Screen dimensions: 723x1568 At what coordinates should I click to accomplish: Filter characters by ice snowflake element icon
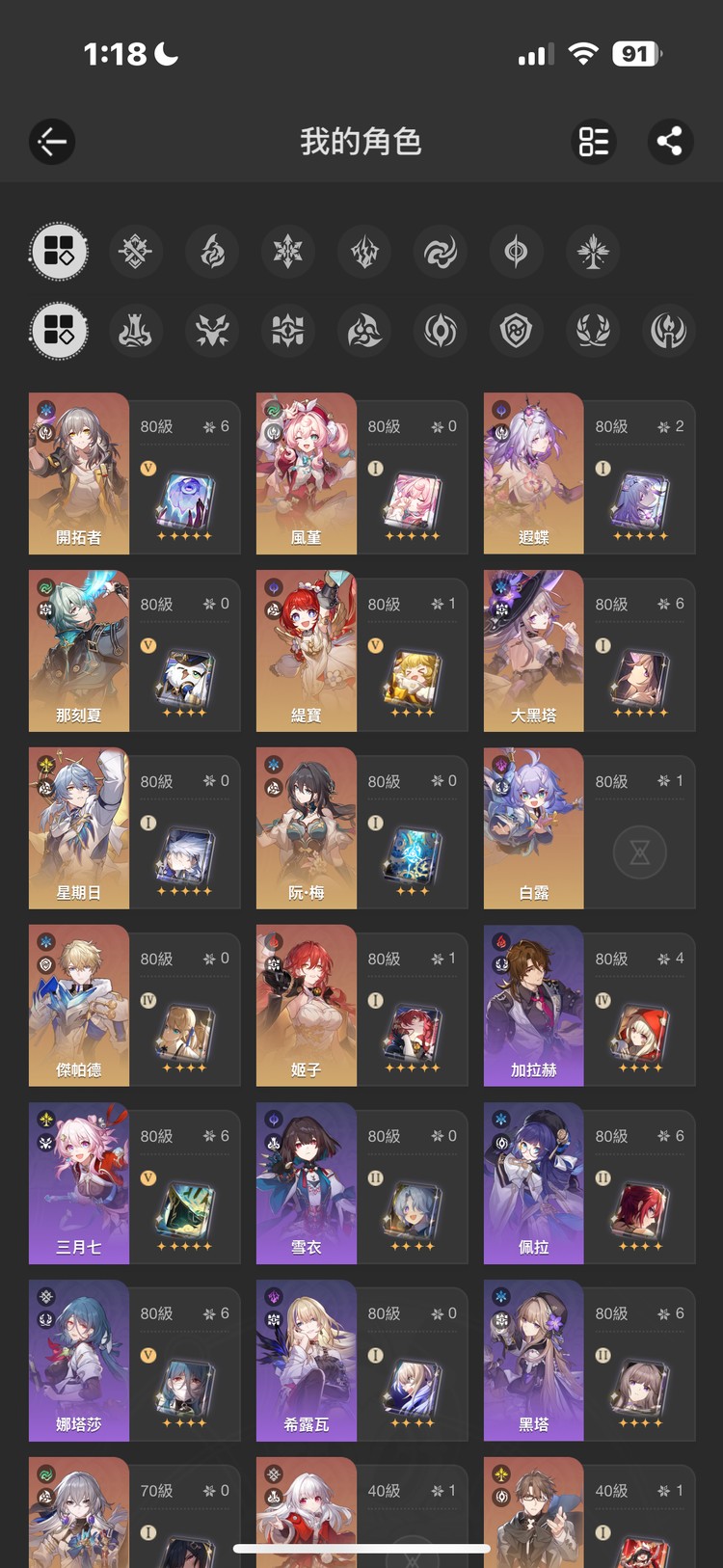click(287, 252)
